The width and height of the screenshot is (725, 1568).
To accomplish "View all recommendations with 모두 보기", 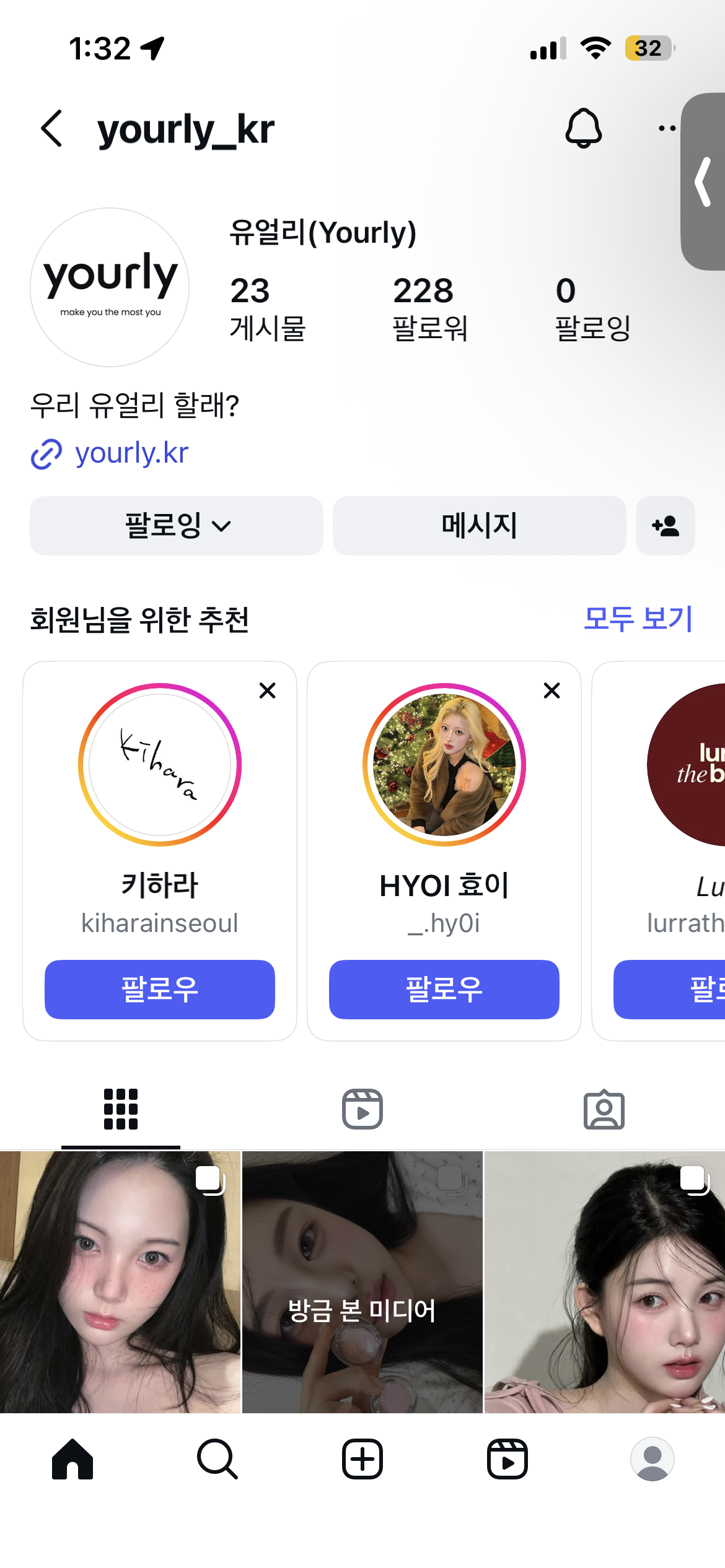I will click(638, 619).
